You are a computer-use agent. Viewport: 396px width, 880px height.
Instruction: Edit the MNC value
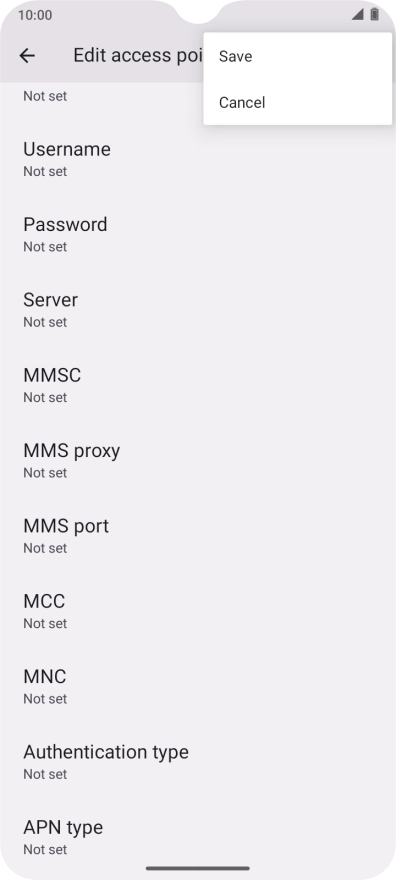(198, 686)
